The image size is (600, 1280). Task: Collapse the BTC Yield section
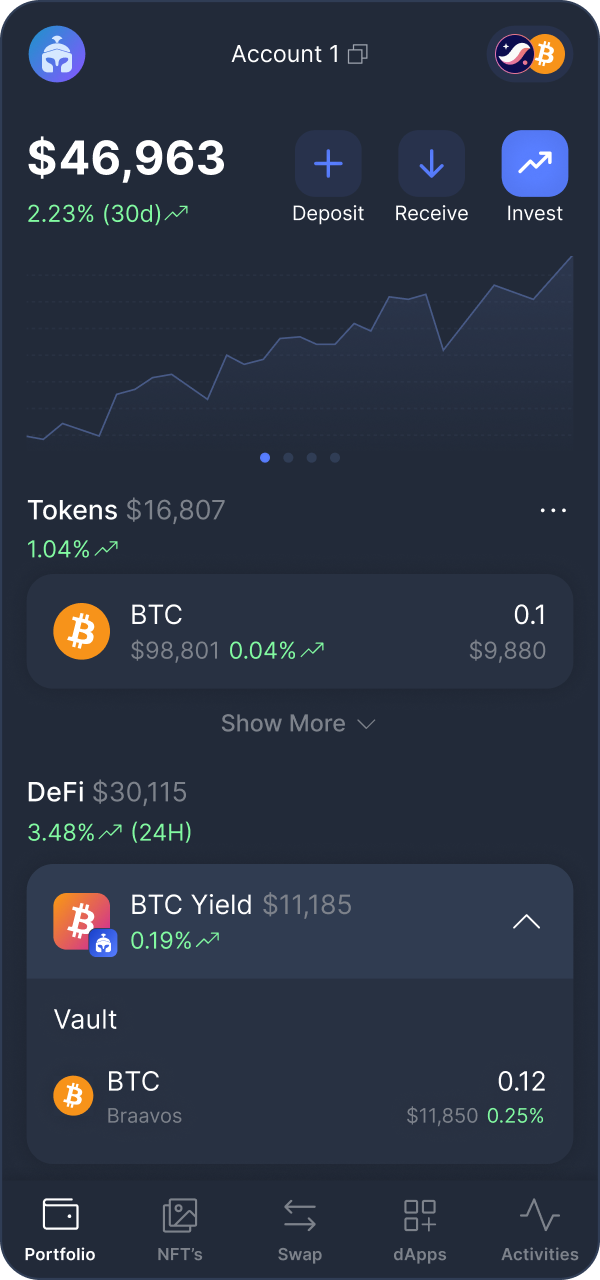click(526, 922)
